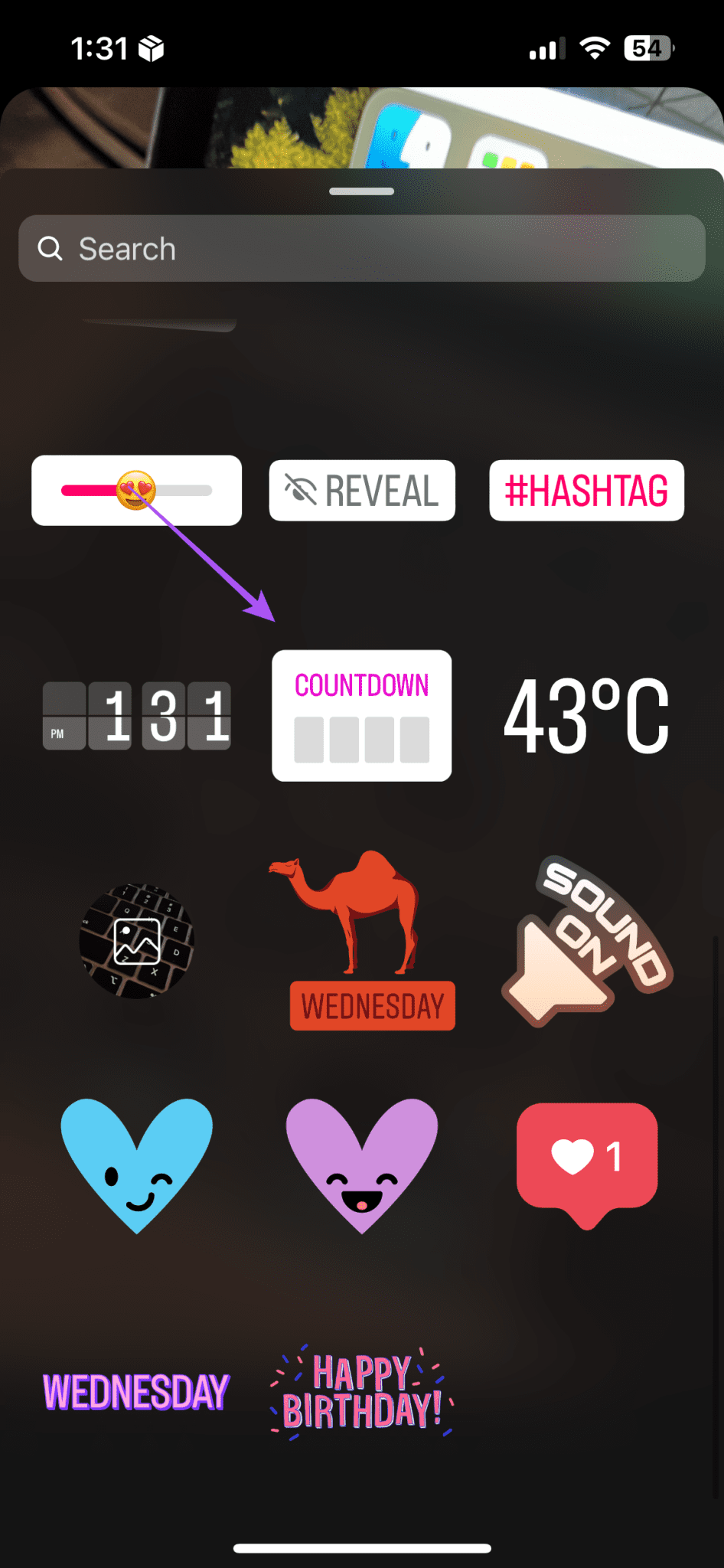Viewport: 724px width, 1568px height.
Task: Pick the Sound On sticker
Action: [589, 942]
